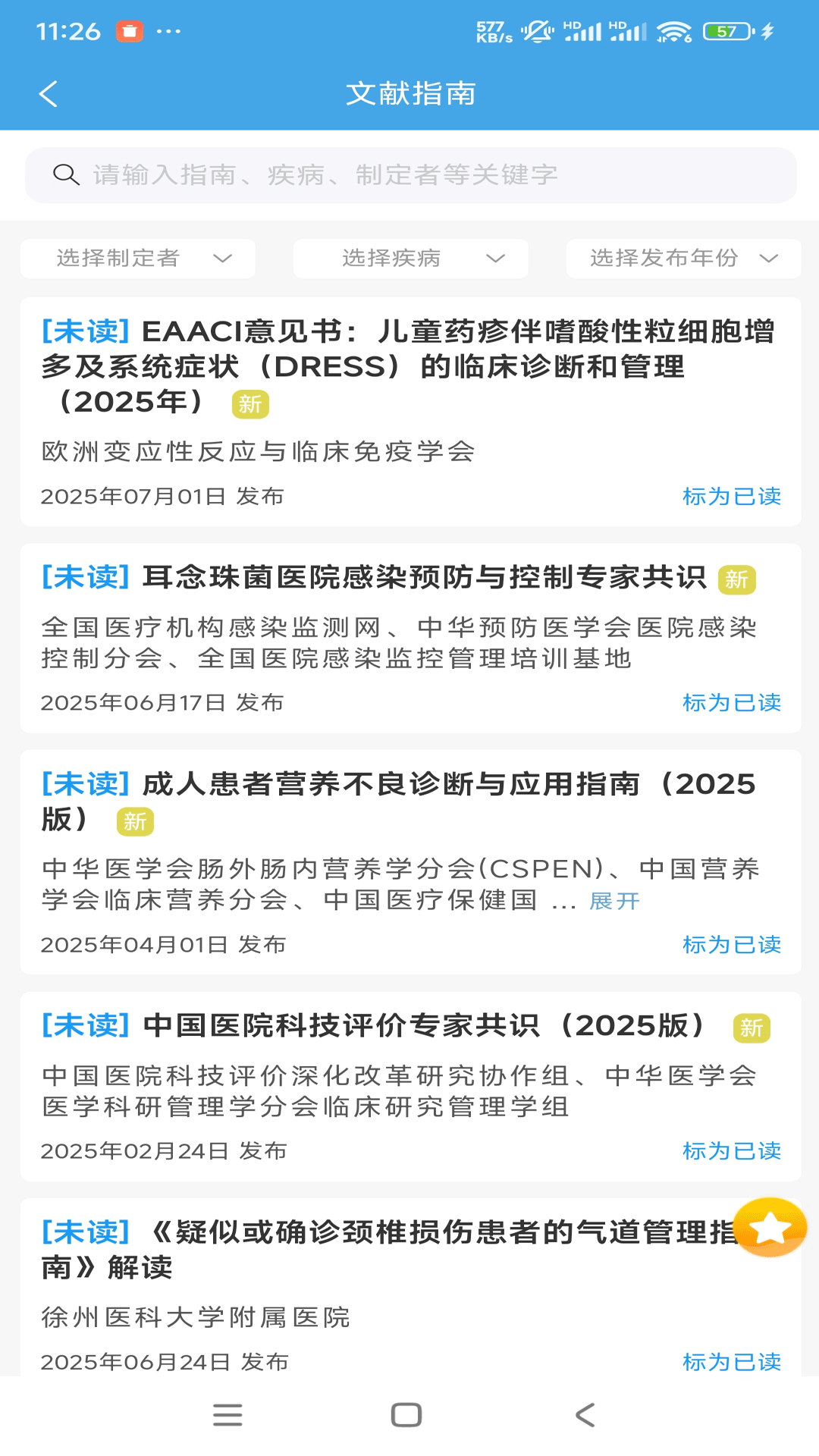This screenshot has width=819, height=1456.
Task: Open the 选择发布年份 dropdown
Action: tap(681, 258)
